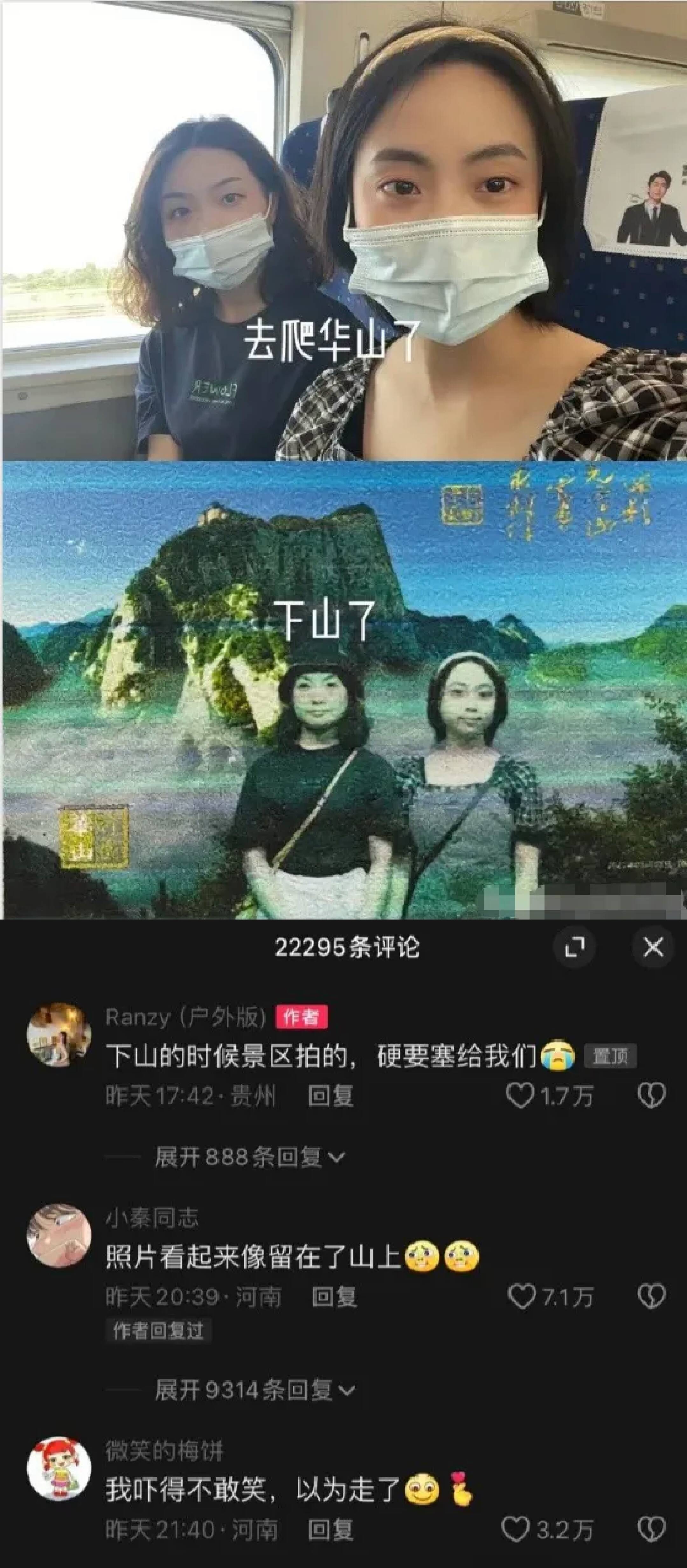Expand comments panel to full screen
The image size is (687, 1568).
[574, 947]
